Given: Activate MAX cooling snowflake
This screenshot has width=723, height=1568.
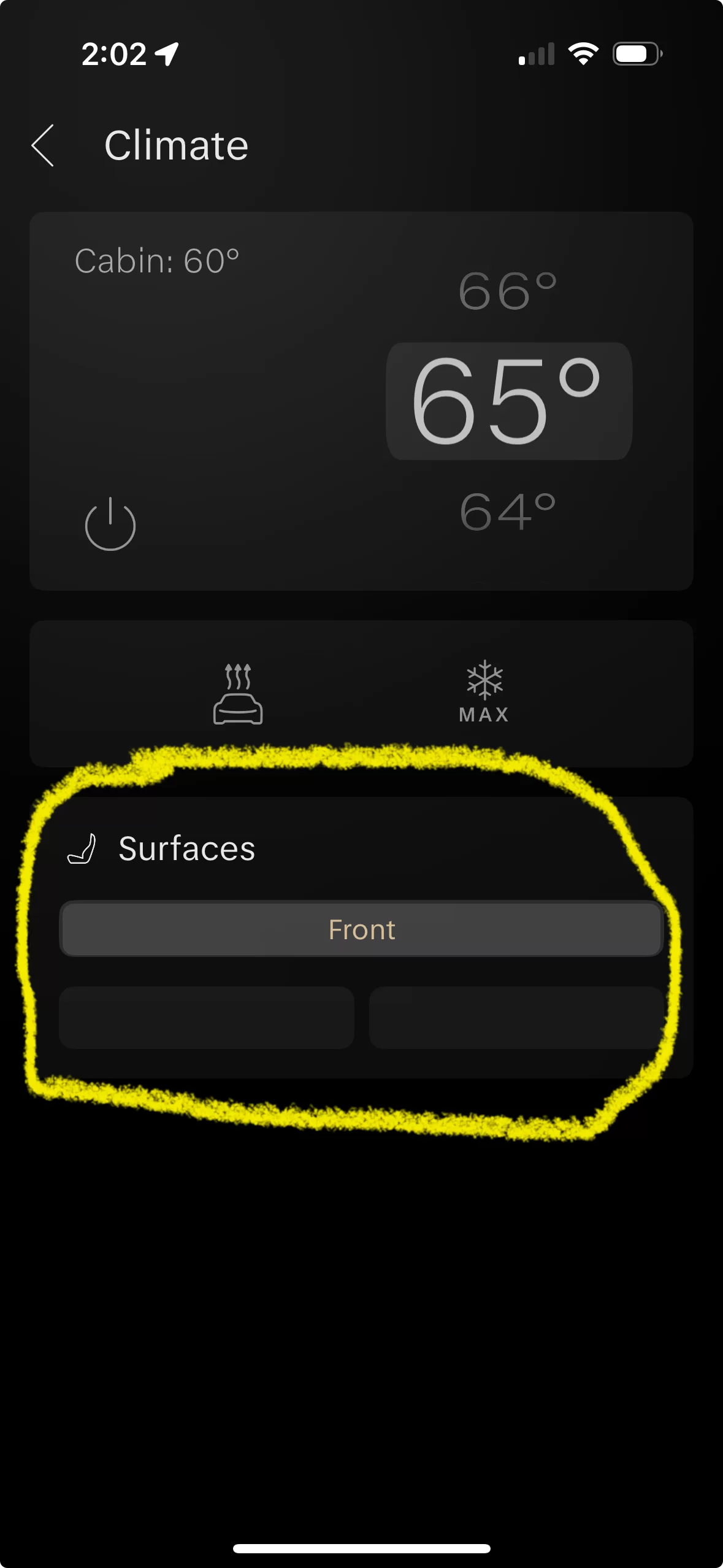Looking at the screenshot, I should (x=484, y=692).
